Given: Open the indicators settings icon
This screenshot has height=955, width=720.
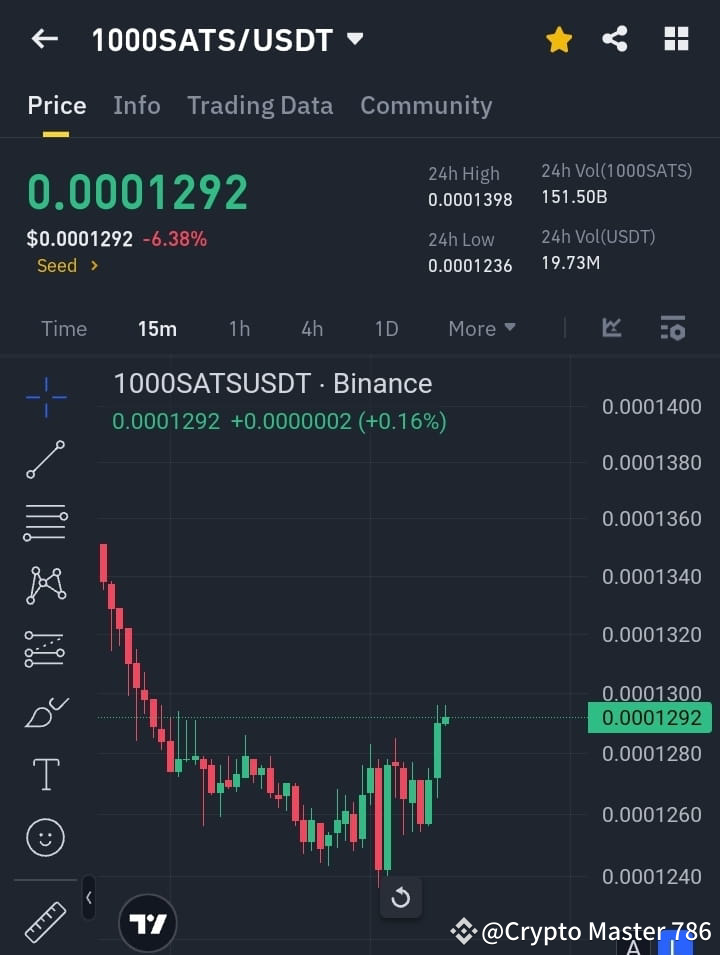Looking at the screenshot, I should (672, 328).
